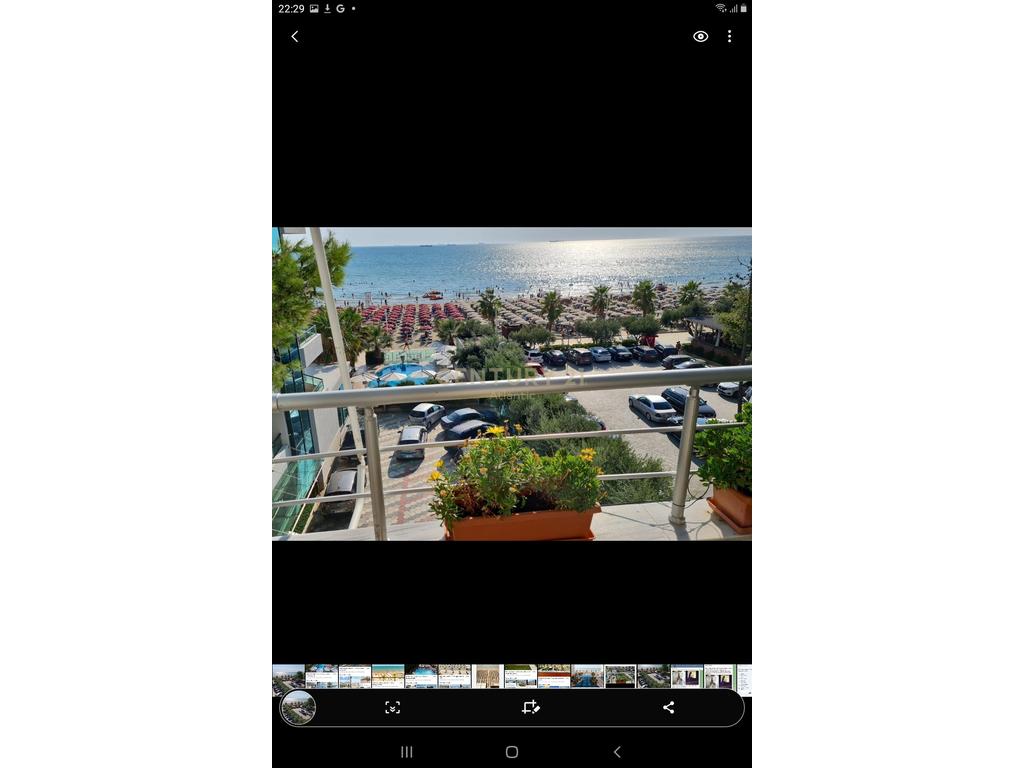Go to the home screen
Viewport: 1024px width, 768px height.
click(x=512, y=752)
